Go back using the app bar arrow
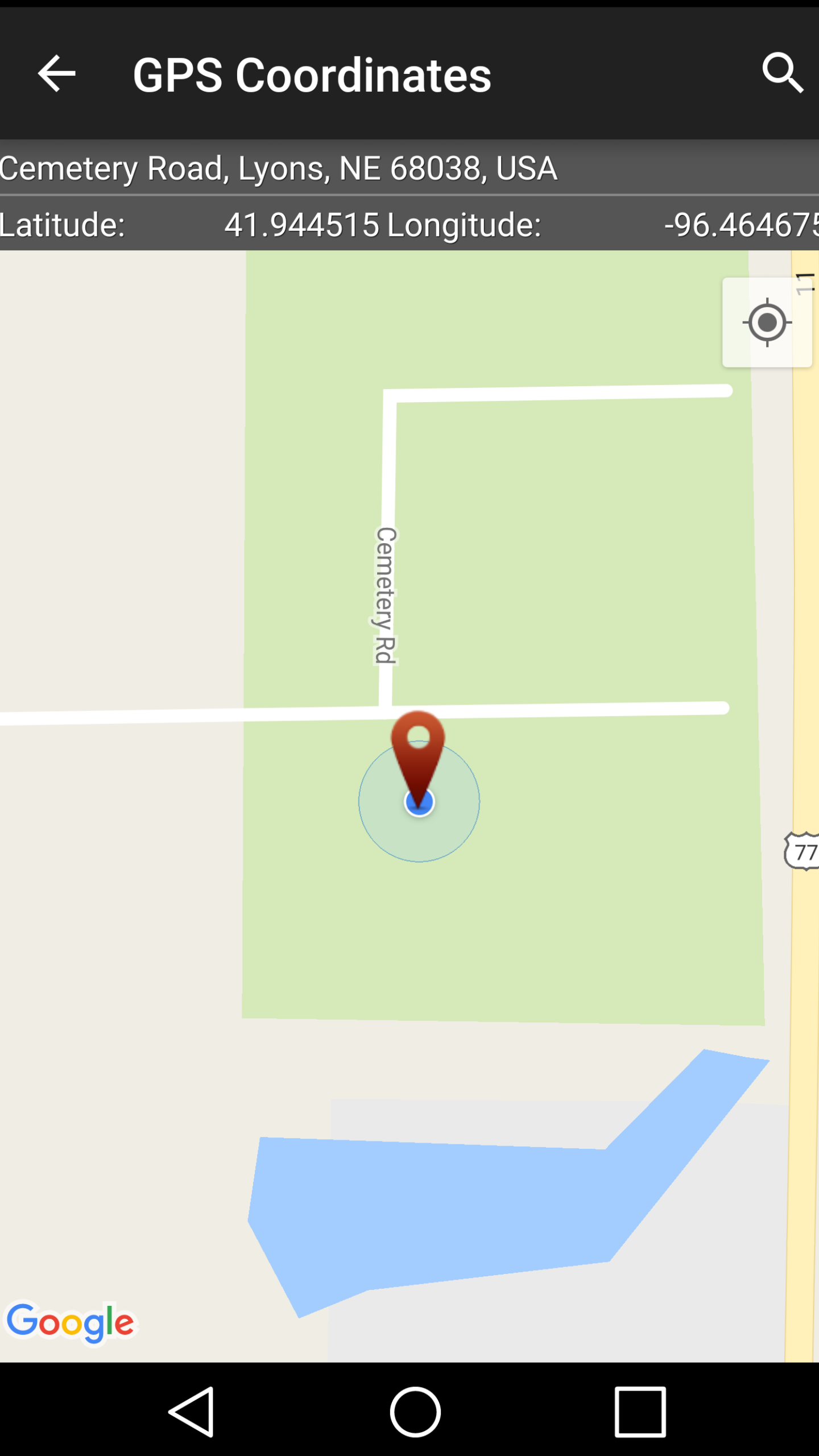 pos(56,73)
